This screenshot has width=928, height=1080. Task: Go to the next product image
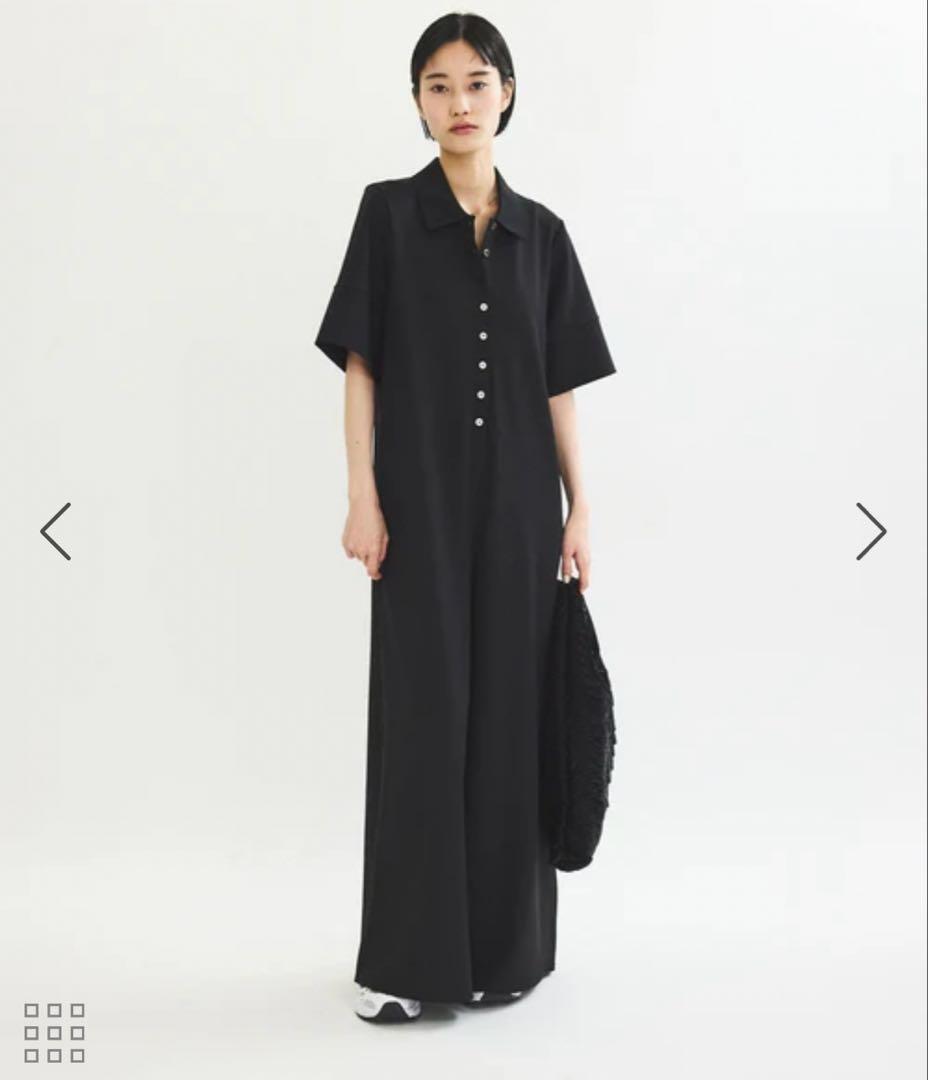pyautogui.click(x=870, y=531)
